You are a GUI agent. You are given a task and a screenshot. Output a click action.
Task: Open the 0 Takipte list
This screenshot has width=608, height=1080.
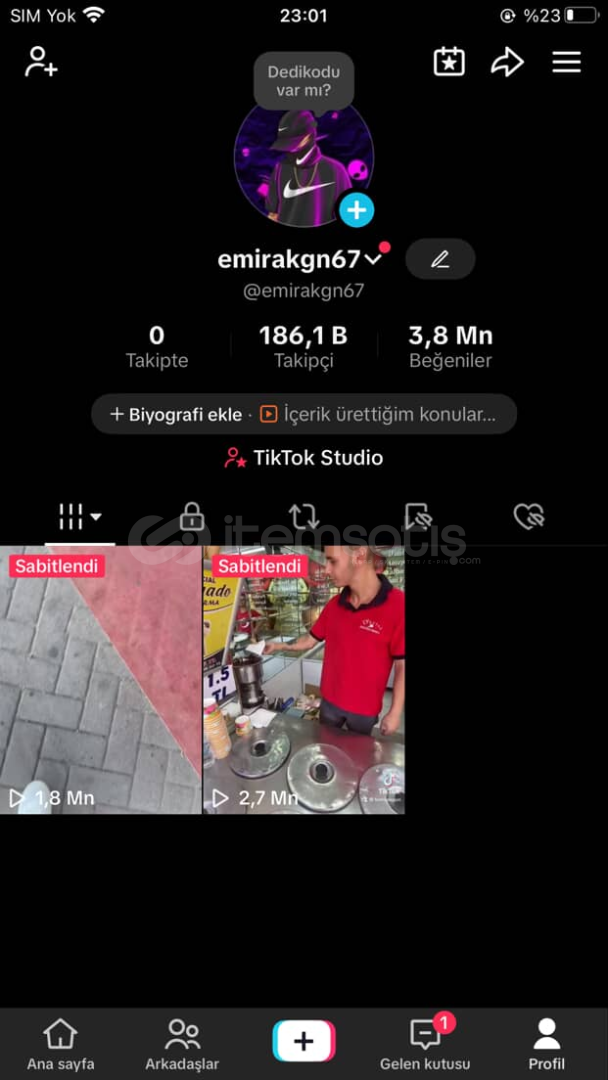point(156,346)
